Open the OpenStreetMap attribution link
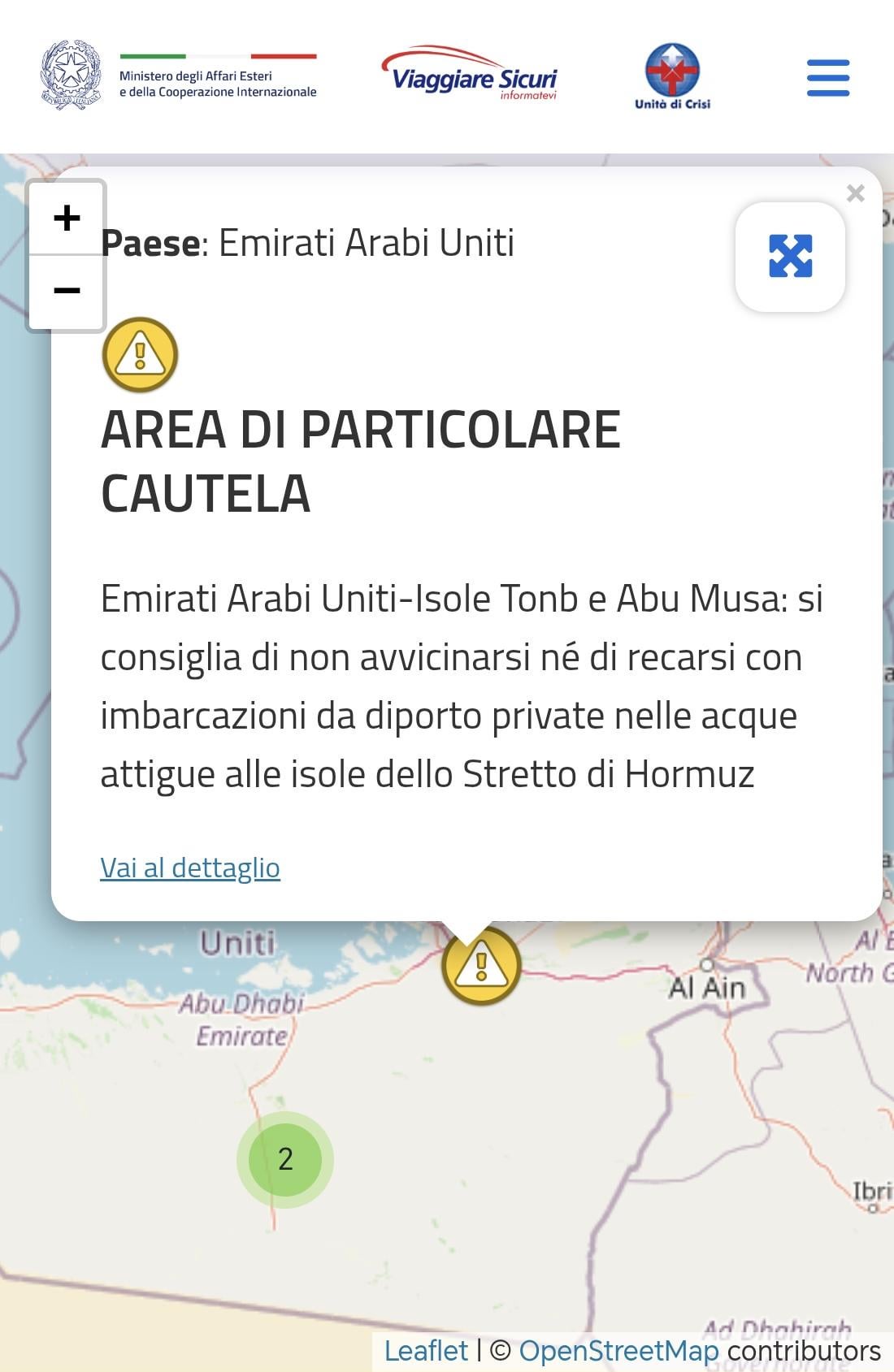 (618, 1351)
